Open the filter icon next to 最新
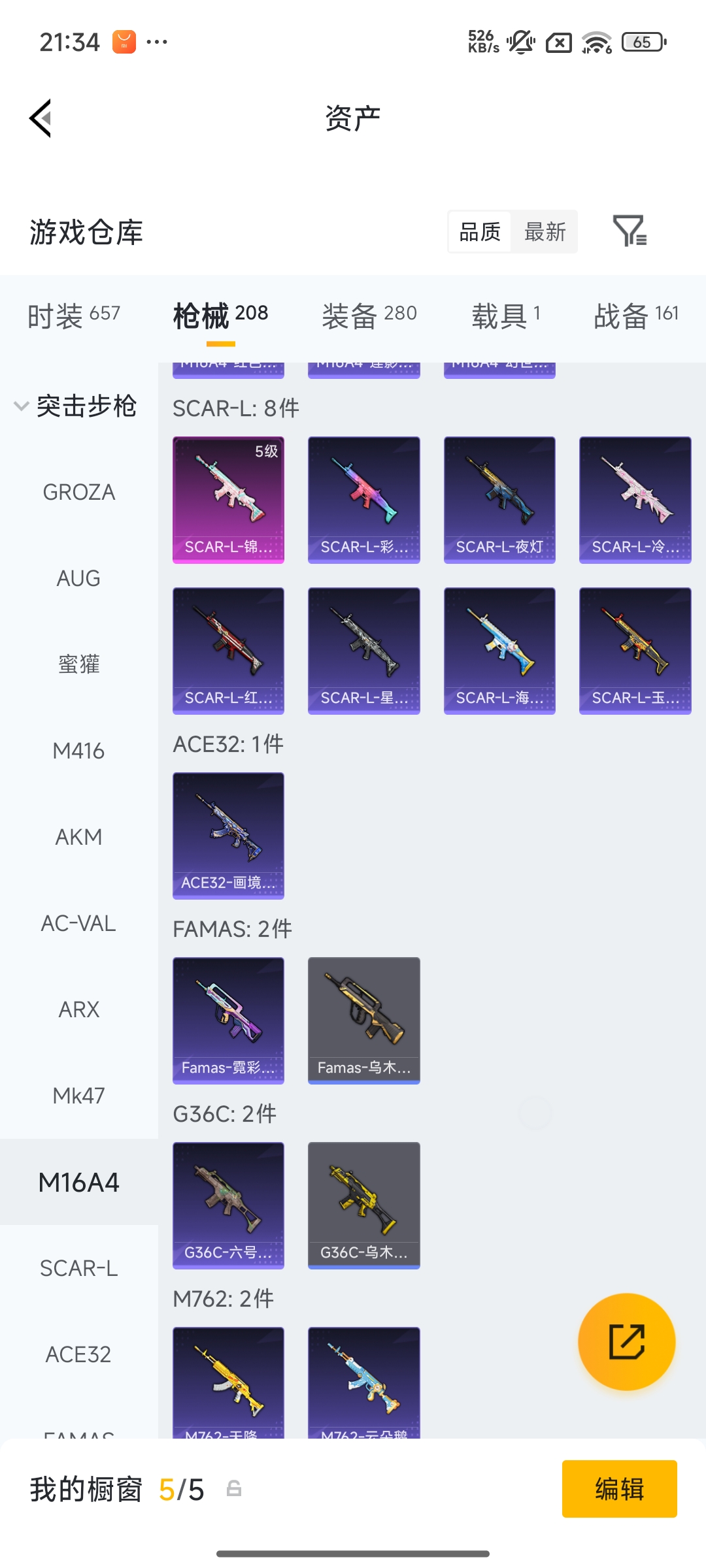Screen dimensions: 706x1568 (x=629, y=231)
